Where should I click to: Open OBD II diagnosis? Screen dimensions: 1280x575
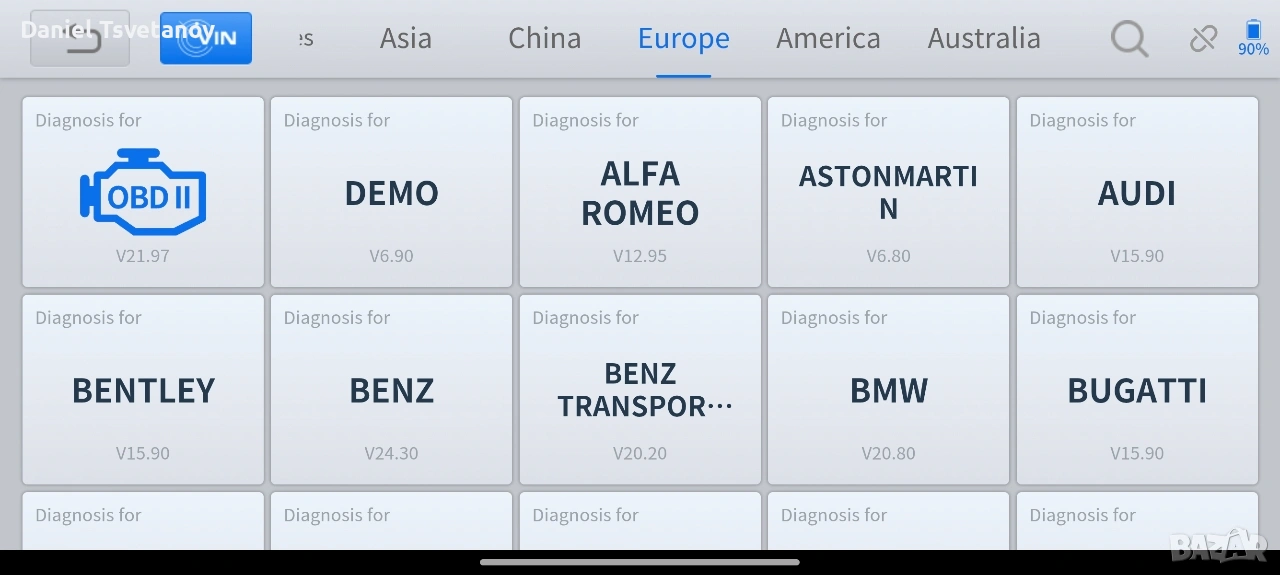click(143, 192)
